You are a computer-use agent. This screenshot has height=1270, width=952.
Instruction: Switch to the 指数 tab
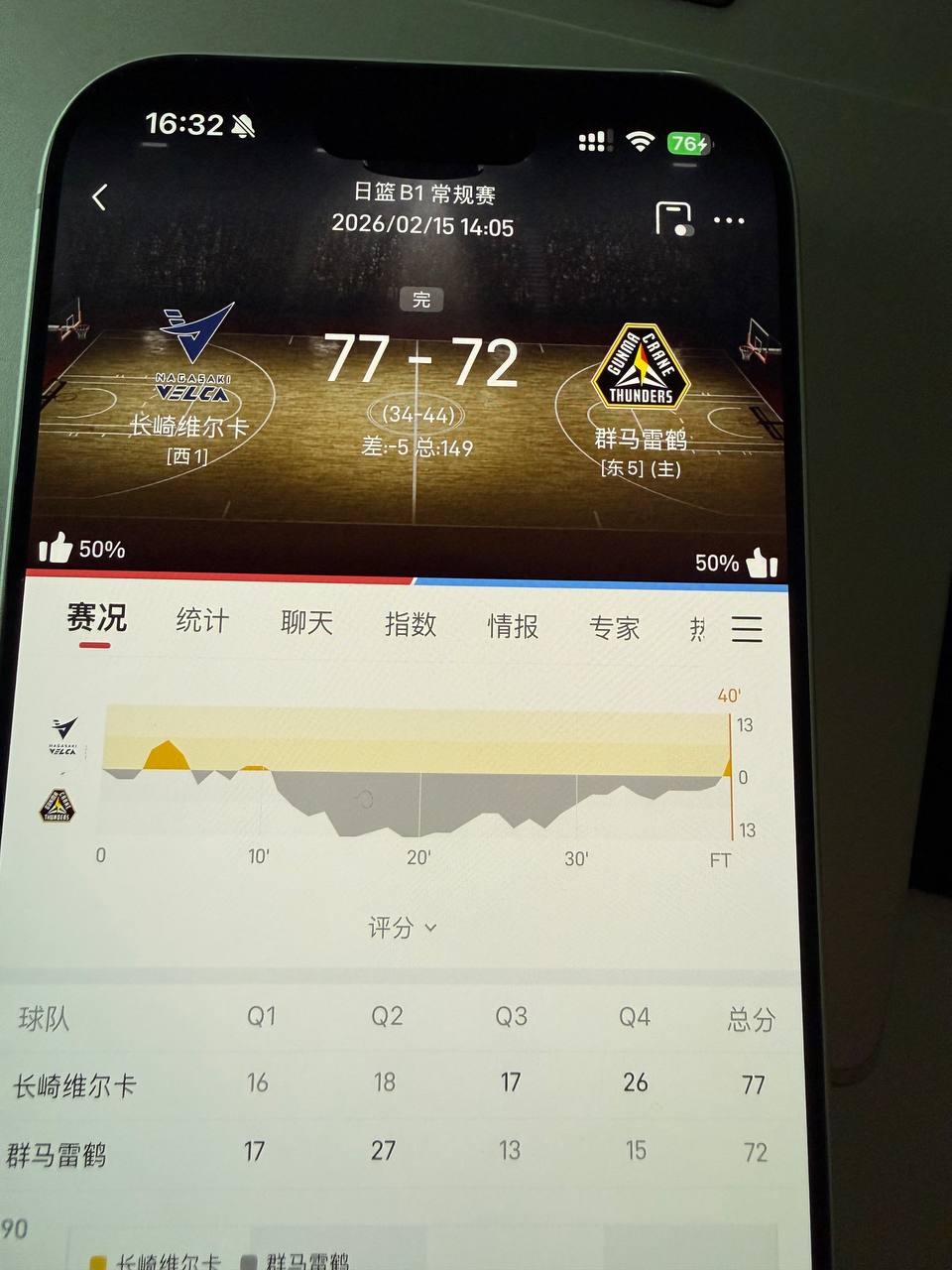(x=411, y=624)
